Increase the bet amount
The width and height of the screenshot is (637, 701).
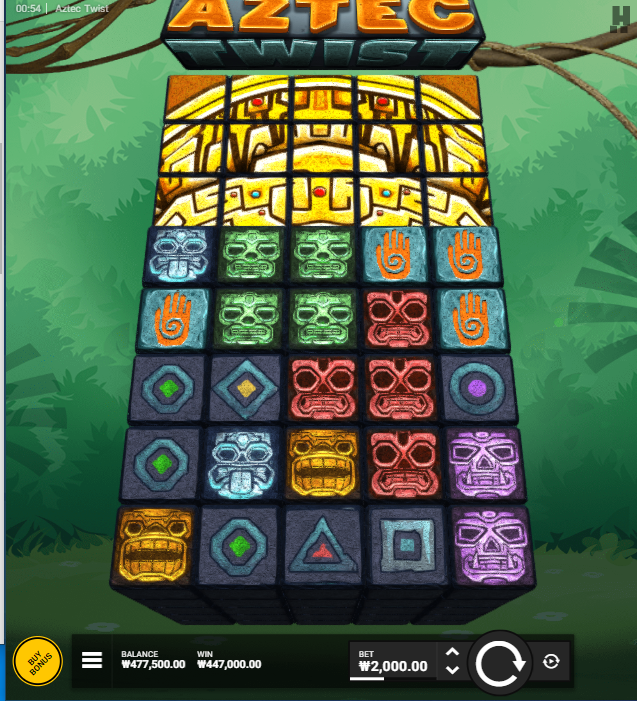coord(452,651)
